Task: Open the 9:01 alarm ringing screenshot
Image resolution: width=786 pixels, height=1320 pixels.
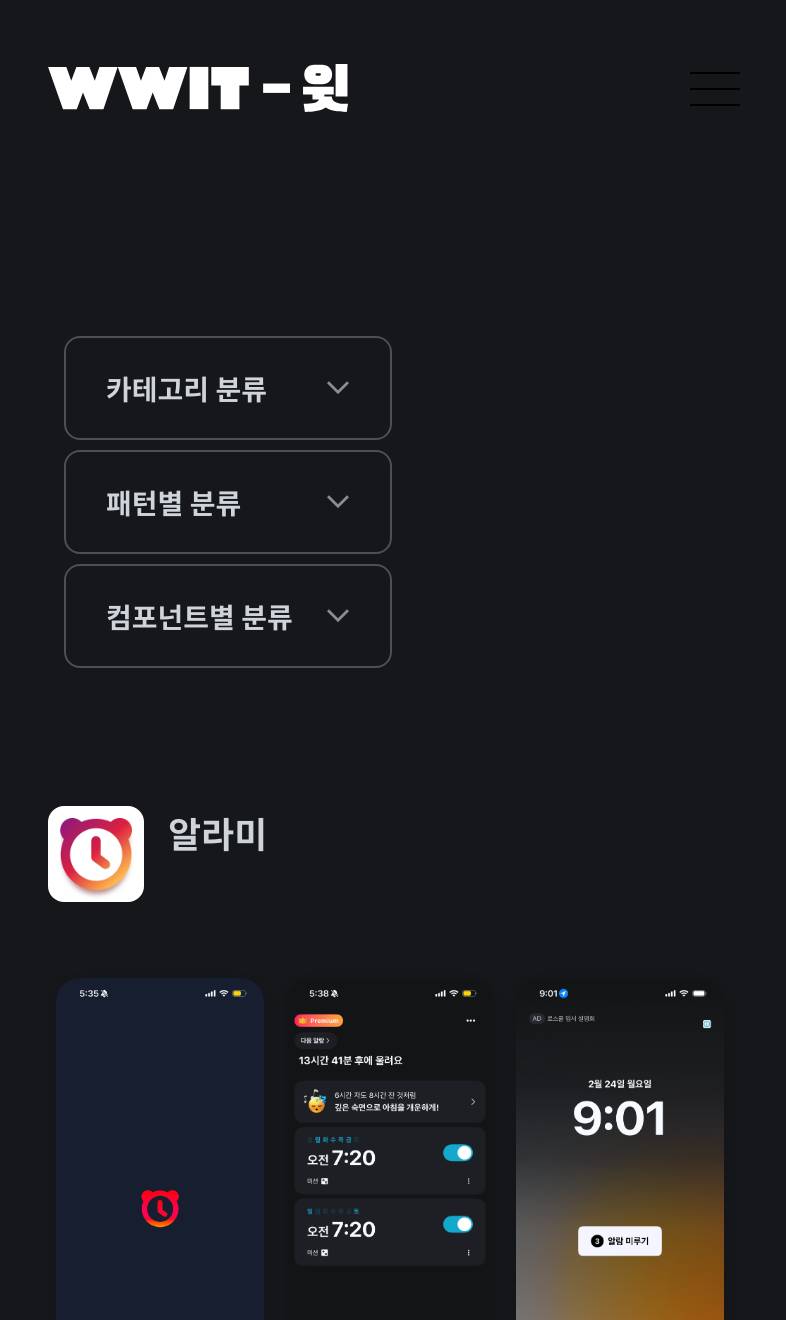Action: [620, 1150]
